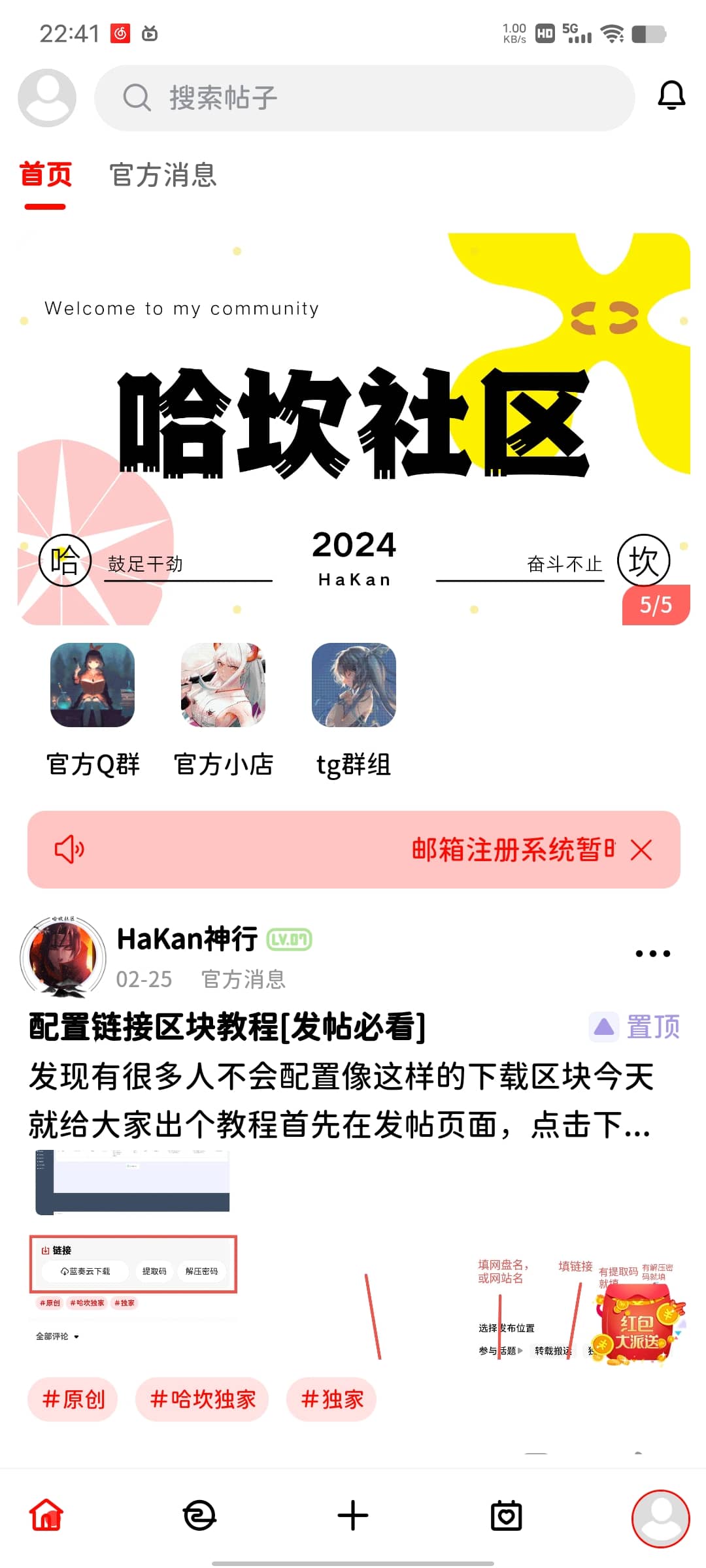706x1568 pixels.
Task: Select the 首页 top tab
Action: point(45,175)
